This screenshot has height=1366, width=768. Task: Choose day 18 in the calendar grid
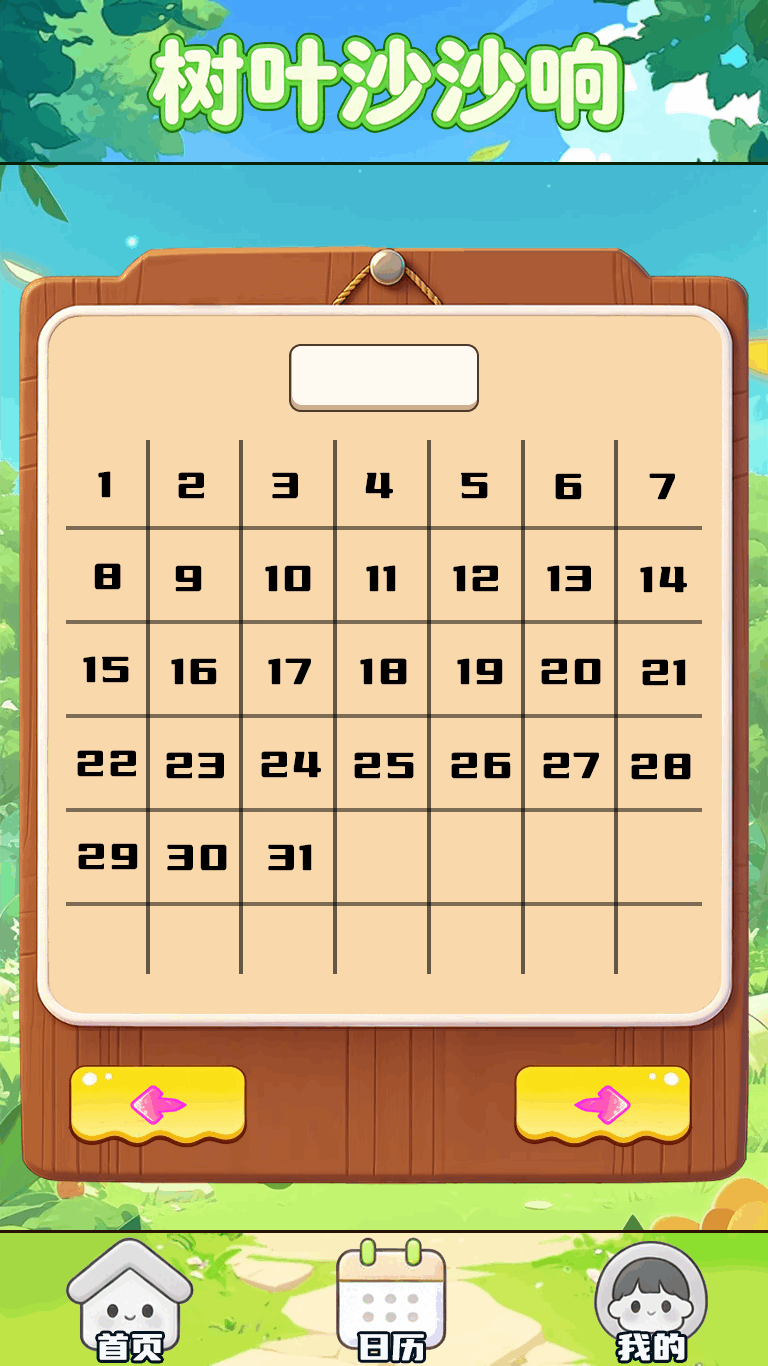coord(382,671)
